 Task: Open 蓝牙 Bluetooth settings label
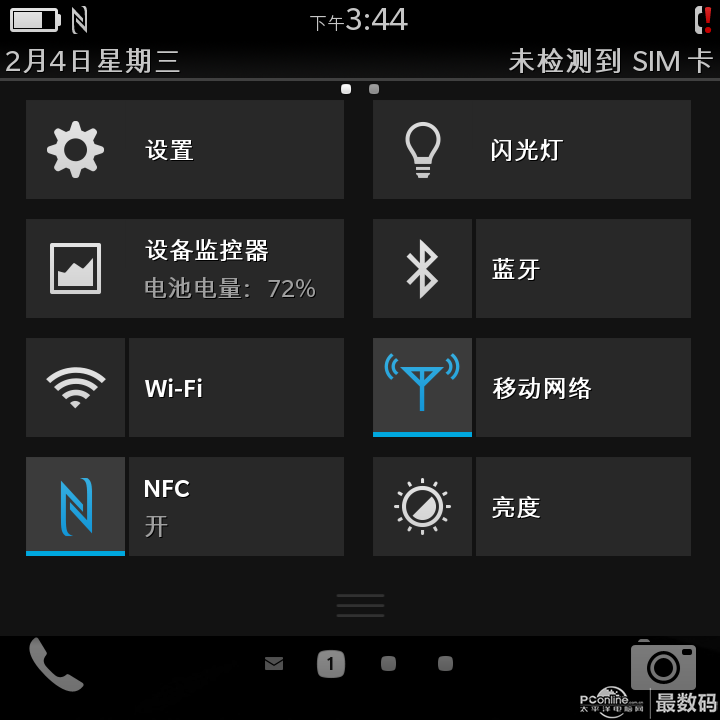[582, 269]
